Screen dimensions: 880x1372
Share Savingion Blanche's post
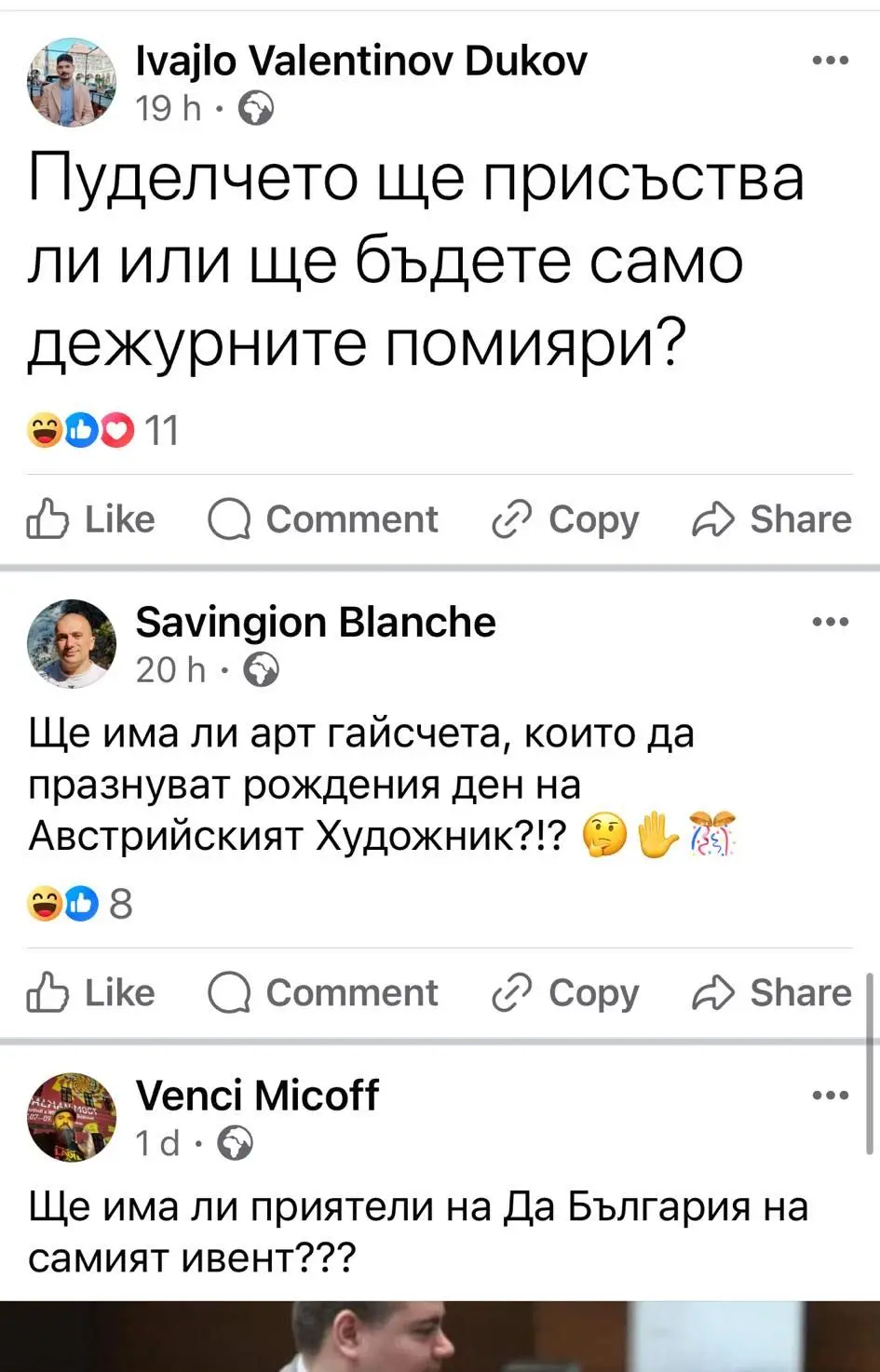pyautogui.click(x=772, y=993)
